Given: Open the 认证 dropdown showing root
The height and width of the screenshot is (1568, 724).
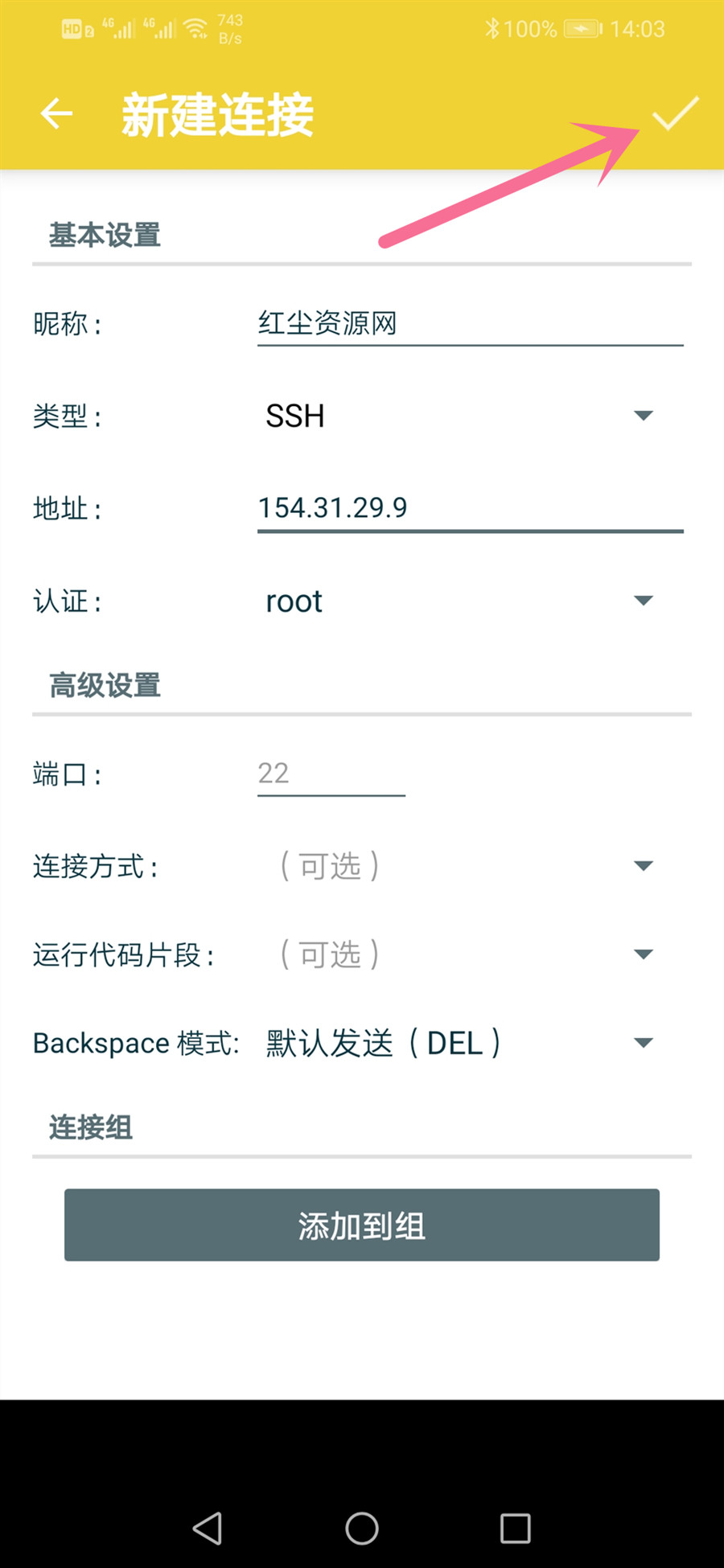Looking at the screenshot, I should pyautogui.click(x=459, y=601).
